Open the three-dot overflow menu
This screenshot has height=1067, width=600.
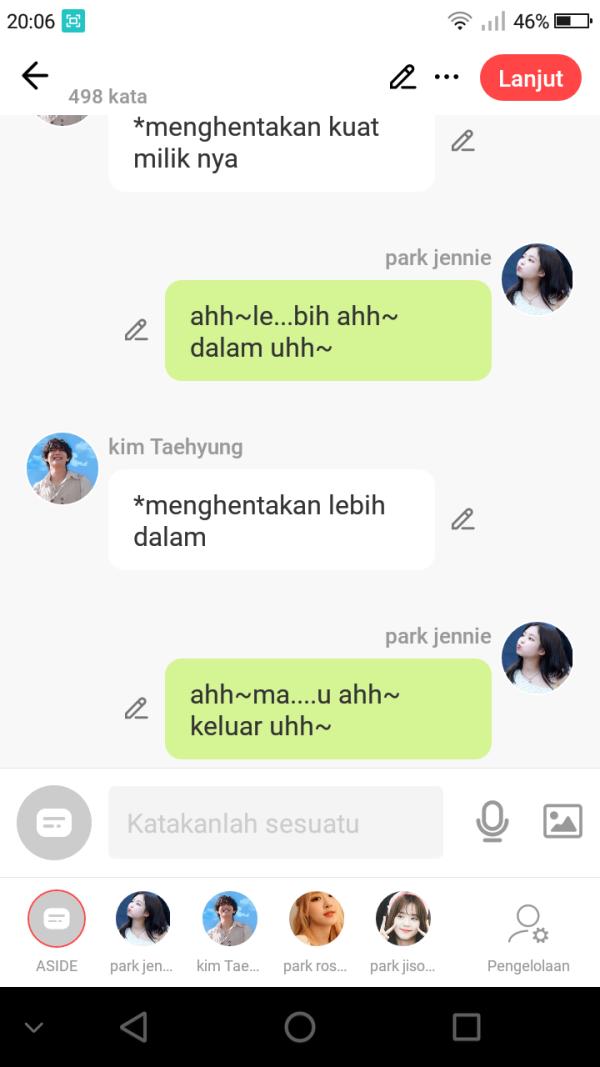click(x=446, y=77)
